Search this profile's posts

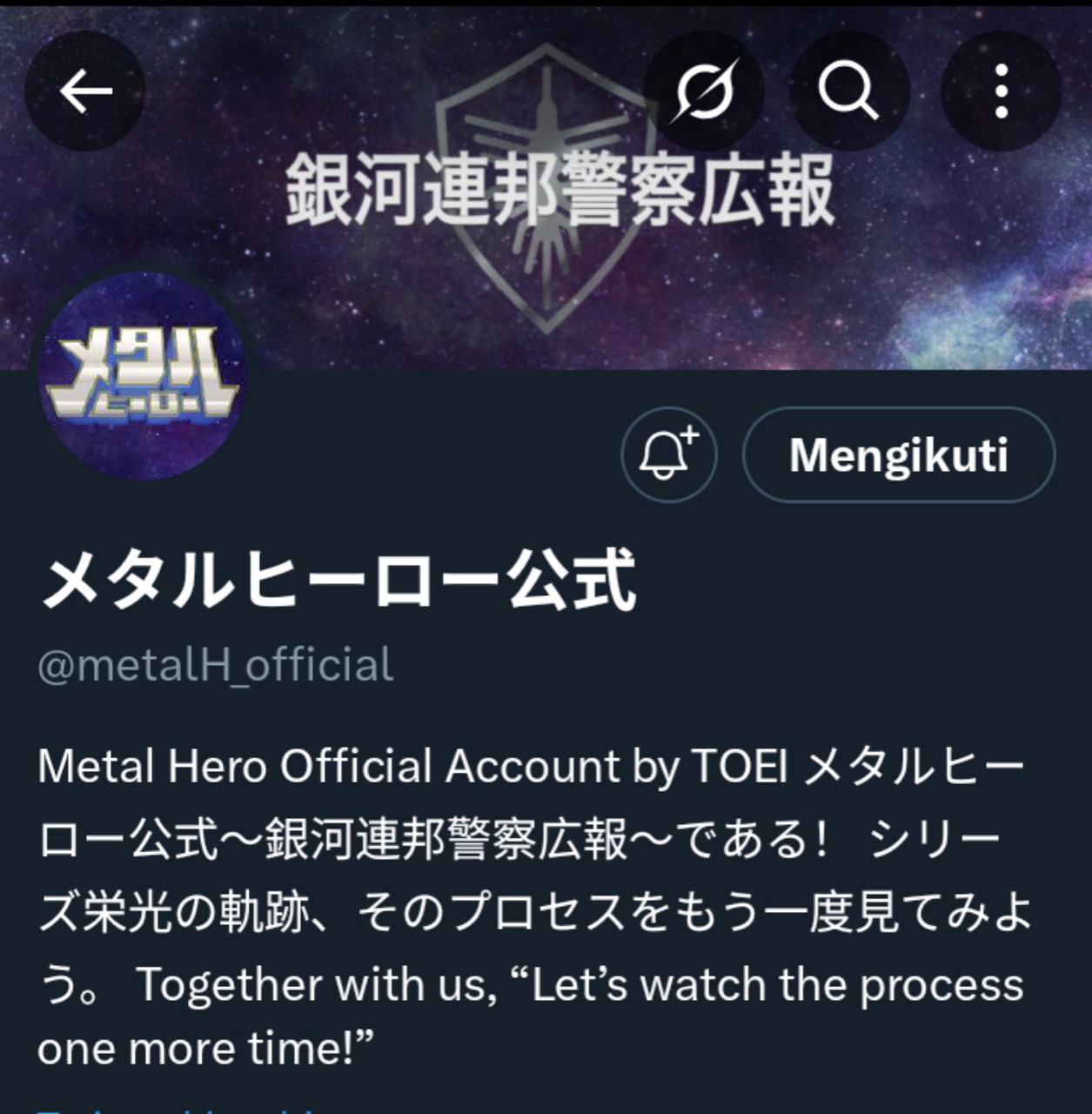pos(848,91)
